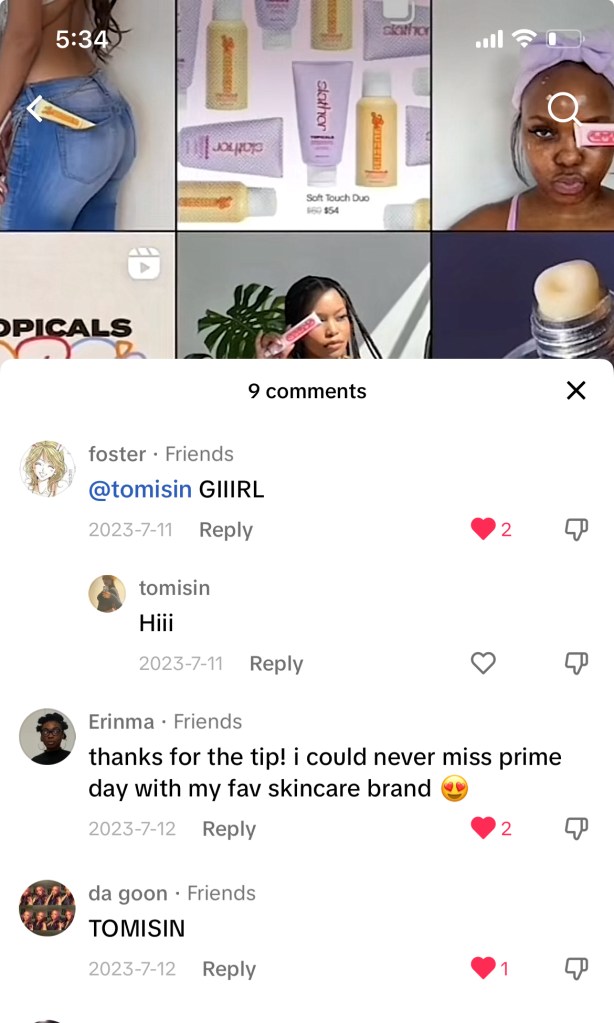
Task: Reply to foster's comment
Action: click(225, 530)
